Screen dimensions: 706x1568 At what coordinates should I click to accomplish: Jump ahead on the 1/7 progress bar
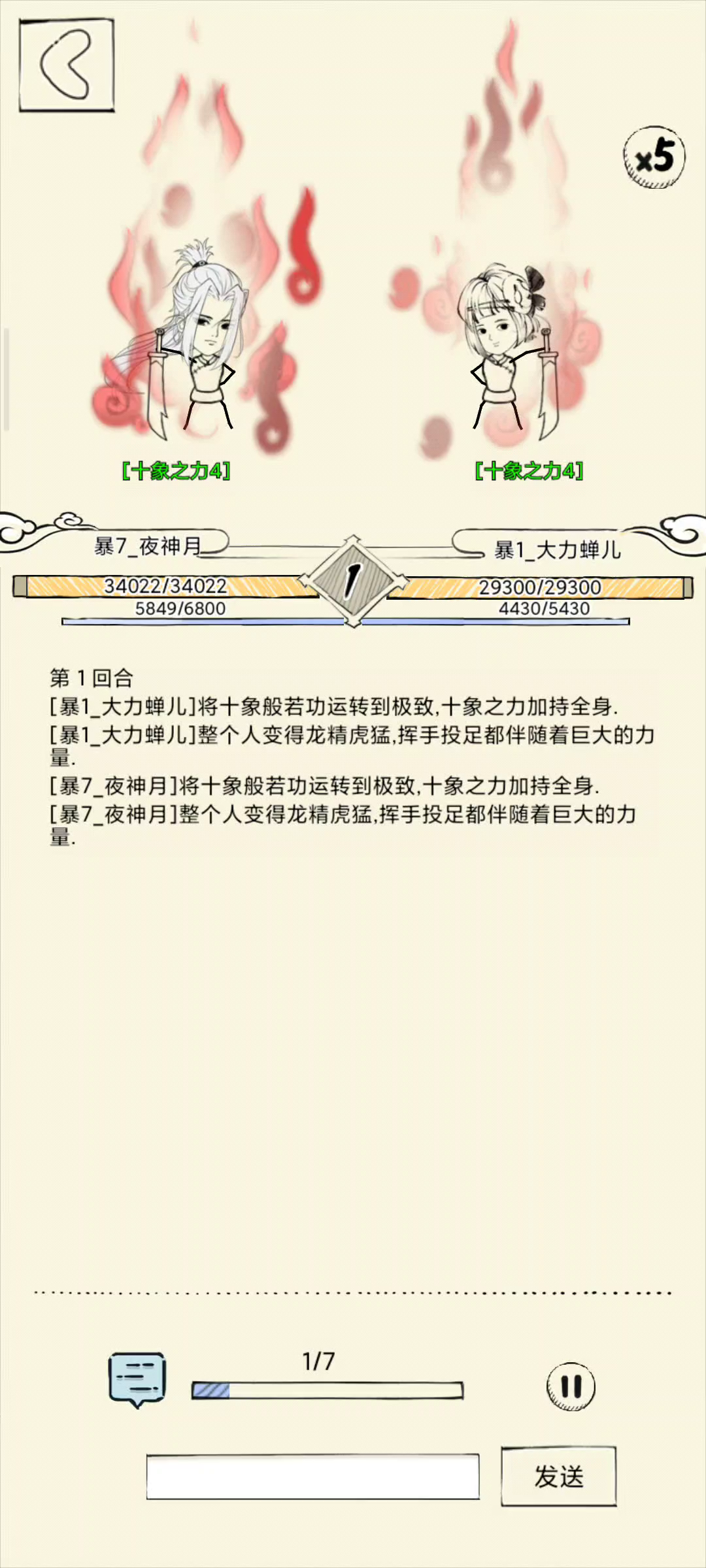328,1390
